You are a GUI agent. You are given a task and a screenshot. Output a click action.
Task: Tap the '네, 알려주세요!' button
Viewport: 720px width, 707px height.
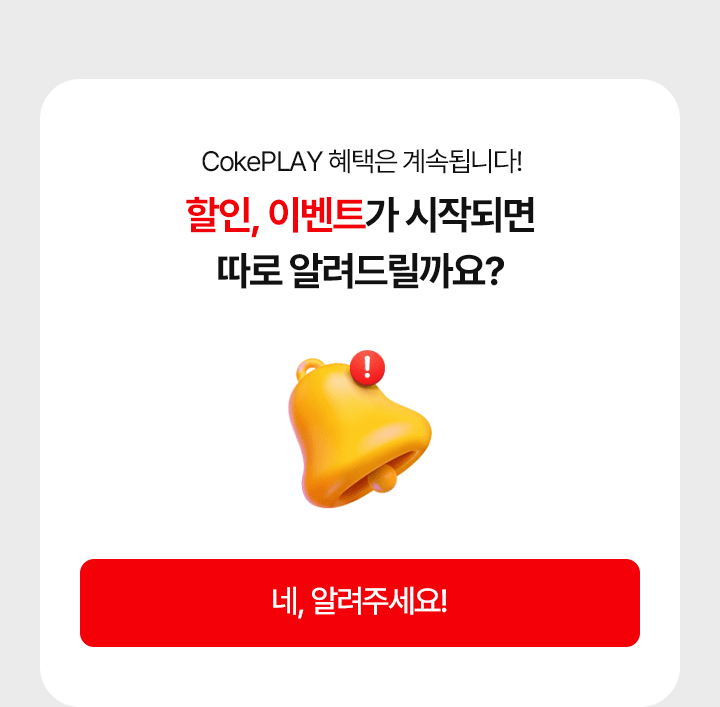pos(360,603)
